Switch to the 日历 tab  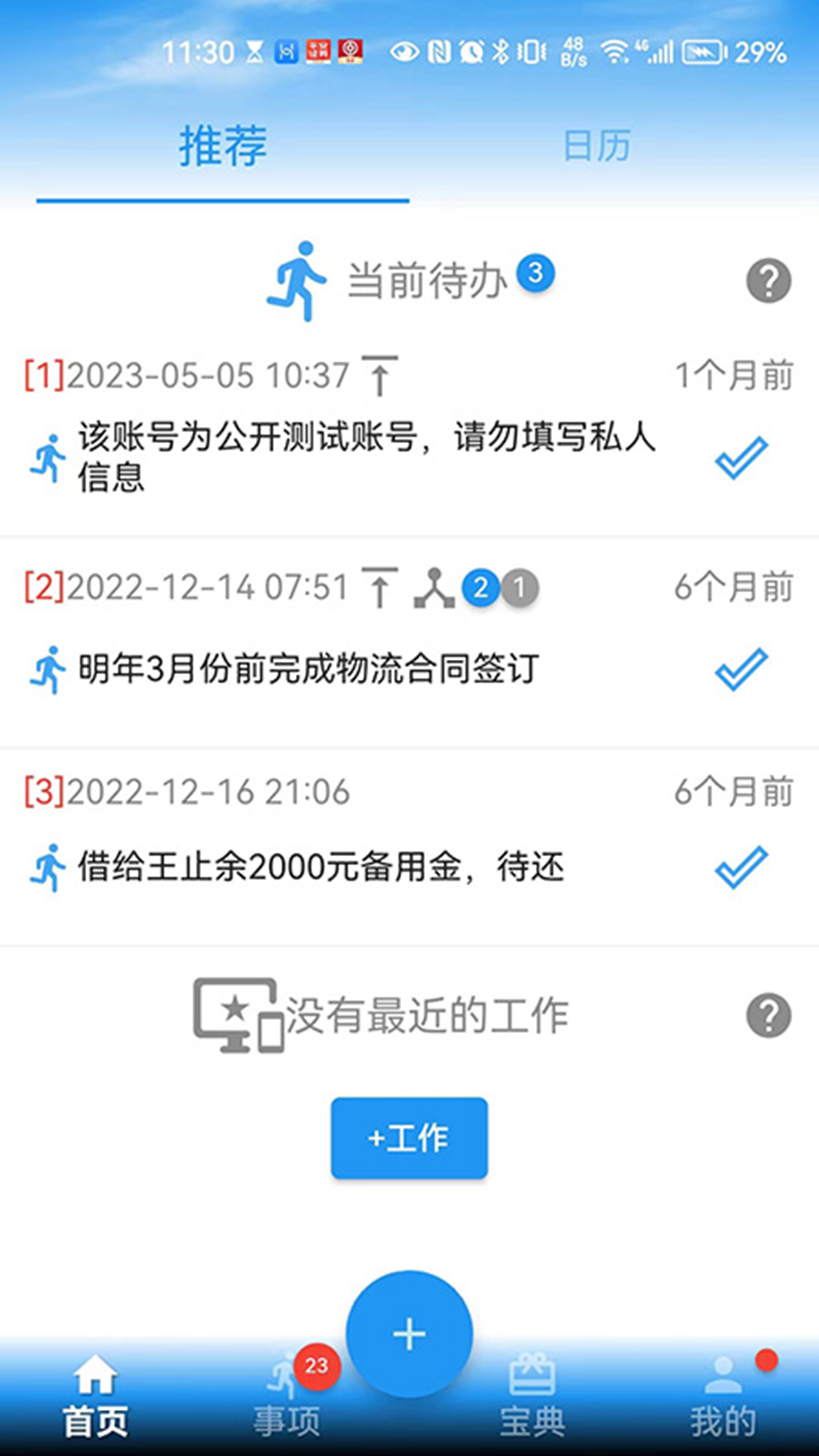(x=596, y=146)
